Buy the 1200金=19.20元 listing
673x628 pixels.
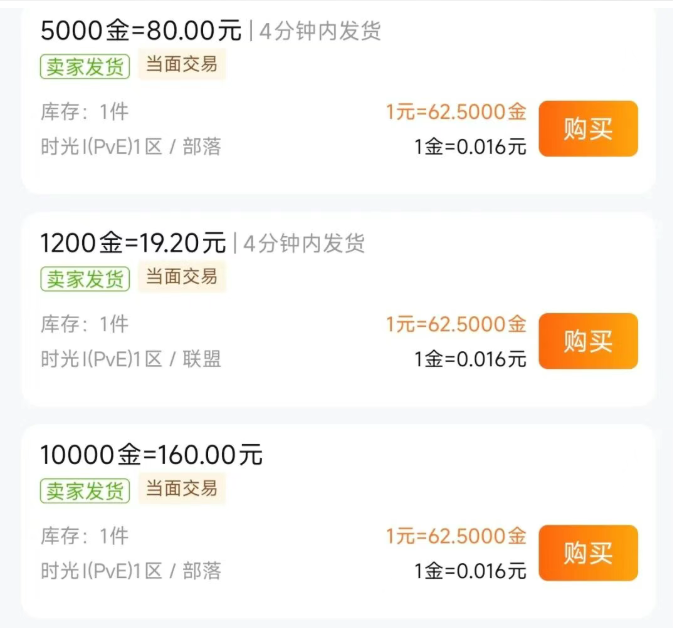588,341
